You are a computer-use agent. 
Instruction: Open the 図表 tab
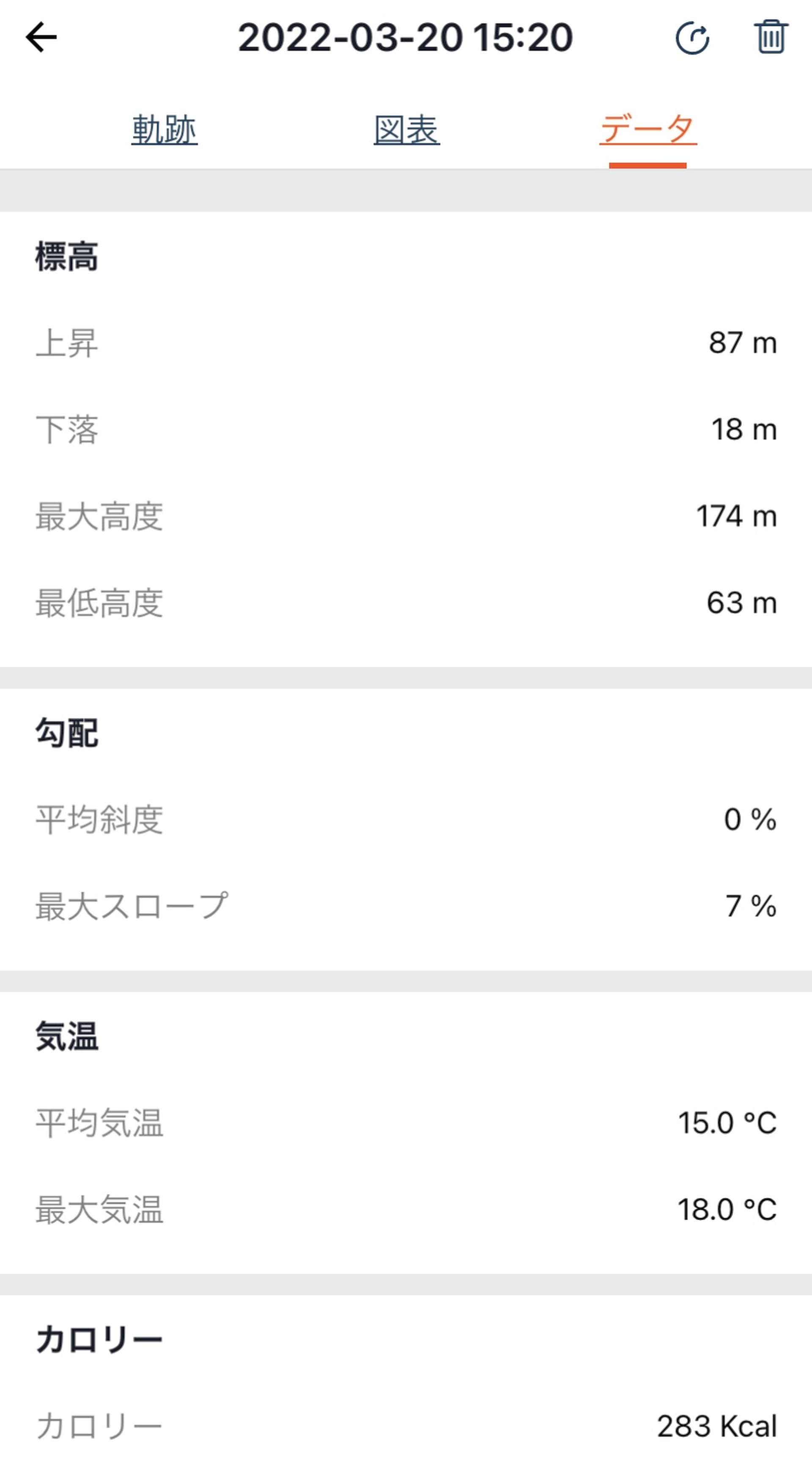pyautogui.click(x=406, y=129)
